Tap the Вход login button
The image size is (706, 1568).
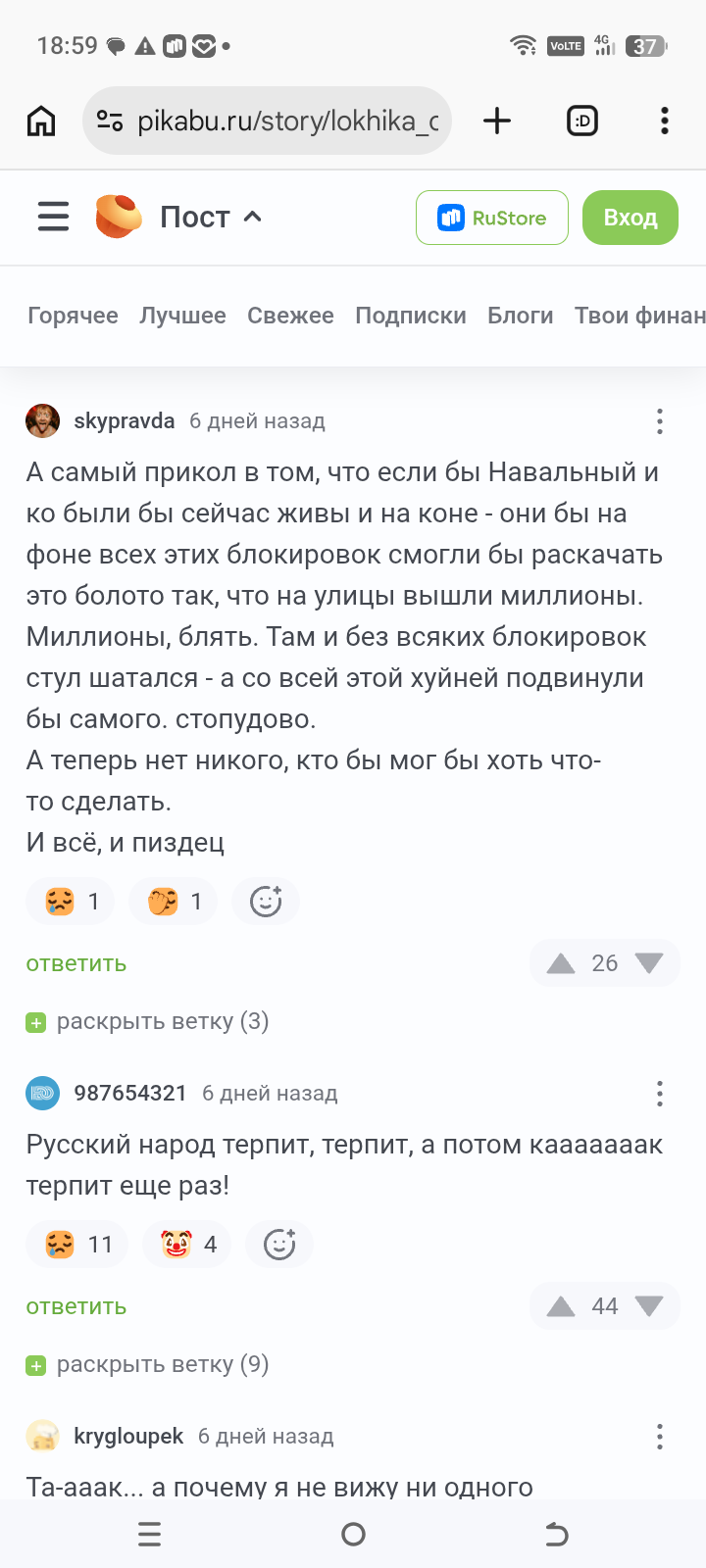tap(630, 218)
